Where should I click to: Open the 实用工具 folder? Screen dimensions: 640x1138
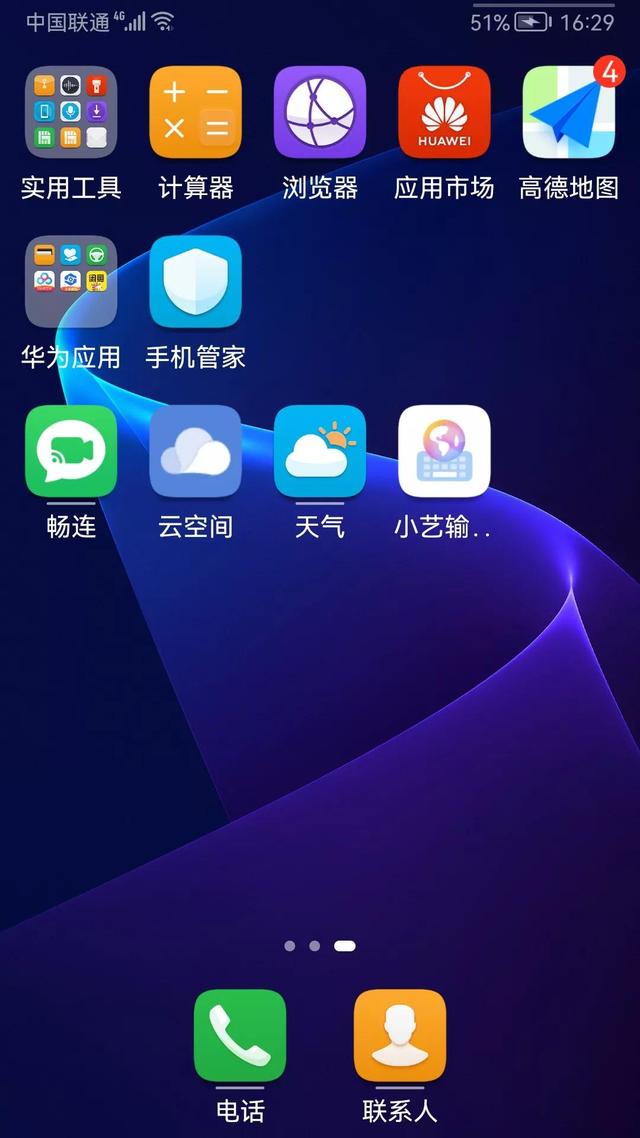71,112
